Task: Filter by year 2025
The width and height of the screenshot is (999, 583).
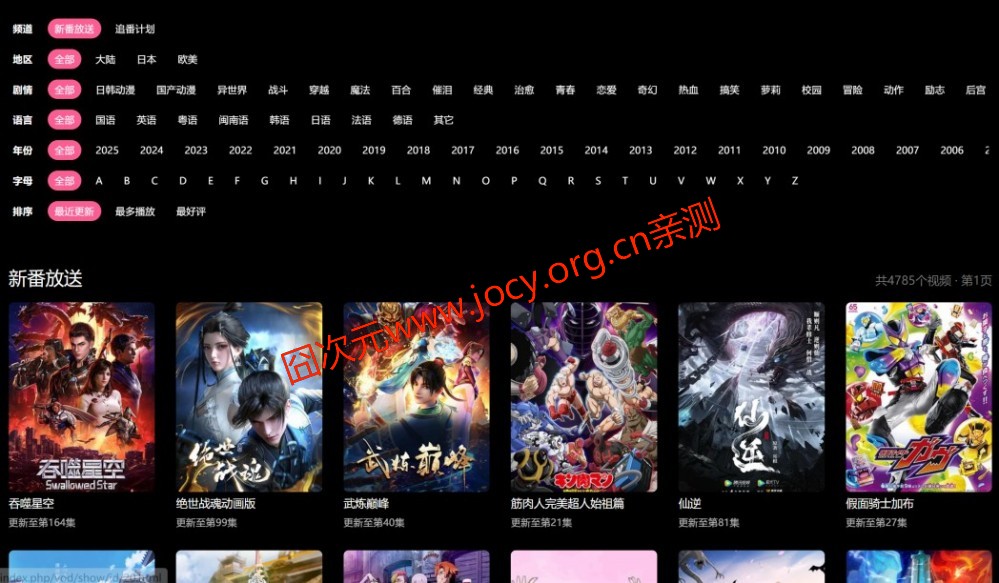Action: coord(107,151)
